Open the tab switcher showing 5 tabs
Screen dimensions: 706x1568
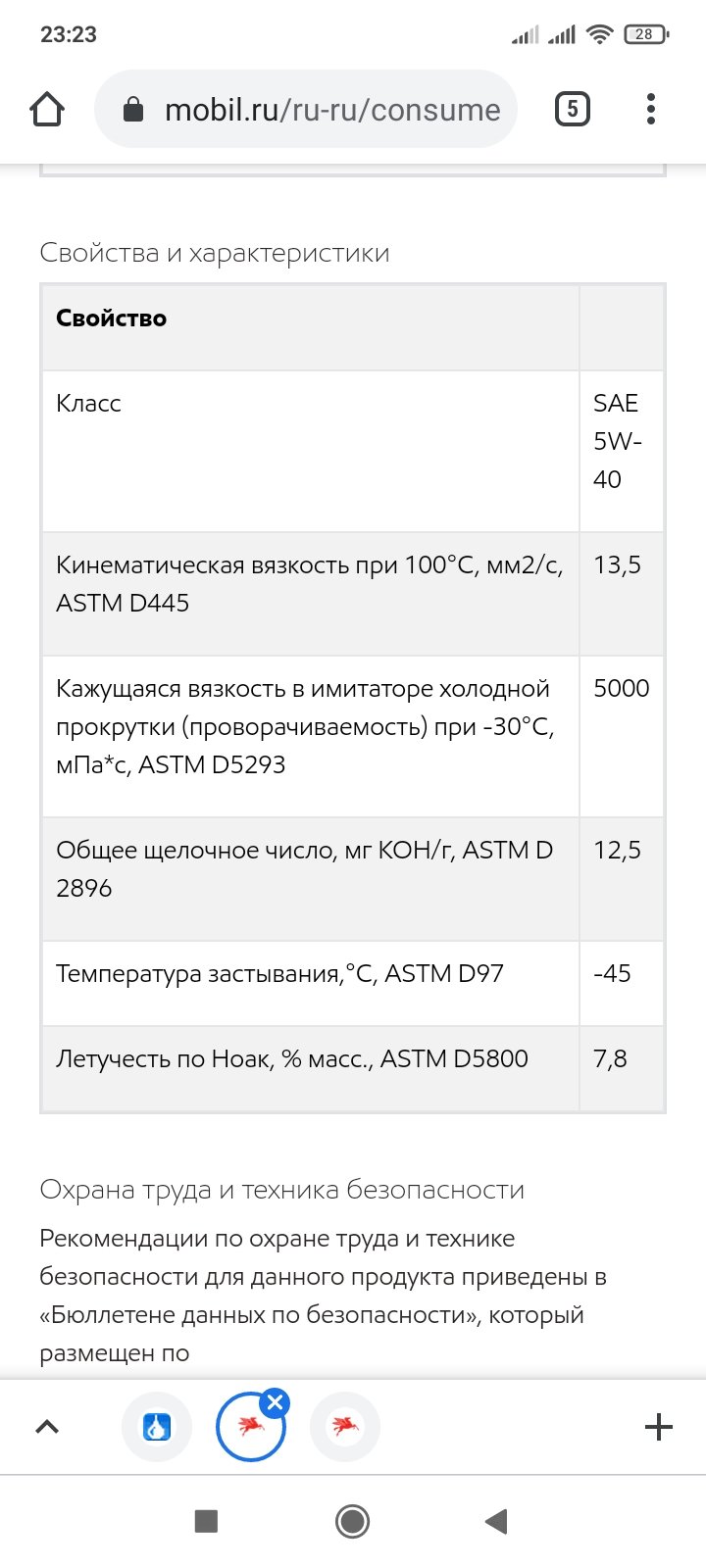pos(573,109)
